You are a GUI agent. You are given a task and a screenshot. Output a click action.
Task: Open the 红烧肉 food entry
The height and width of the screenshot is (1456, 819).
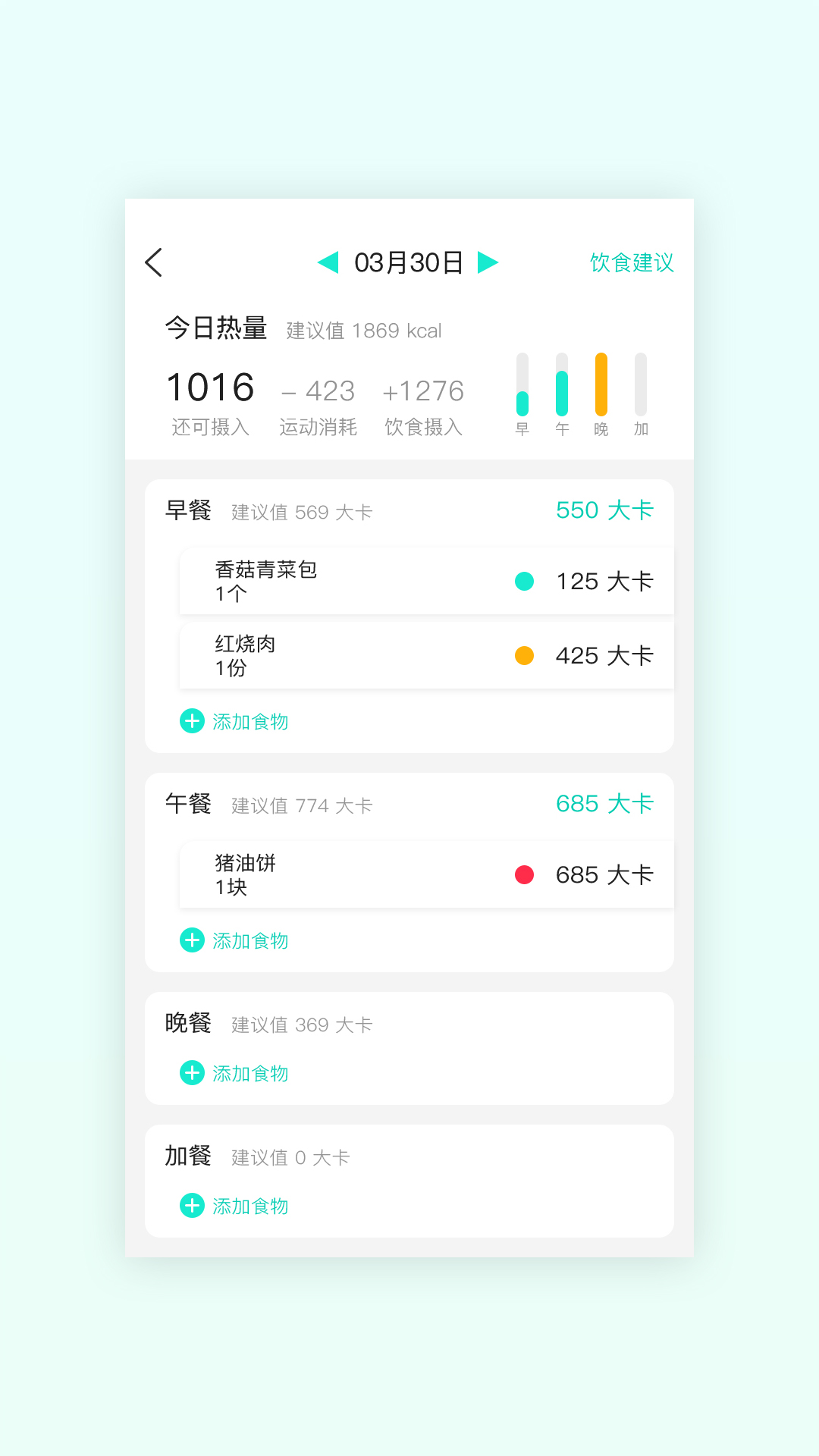(x=425, y=655)
